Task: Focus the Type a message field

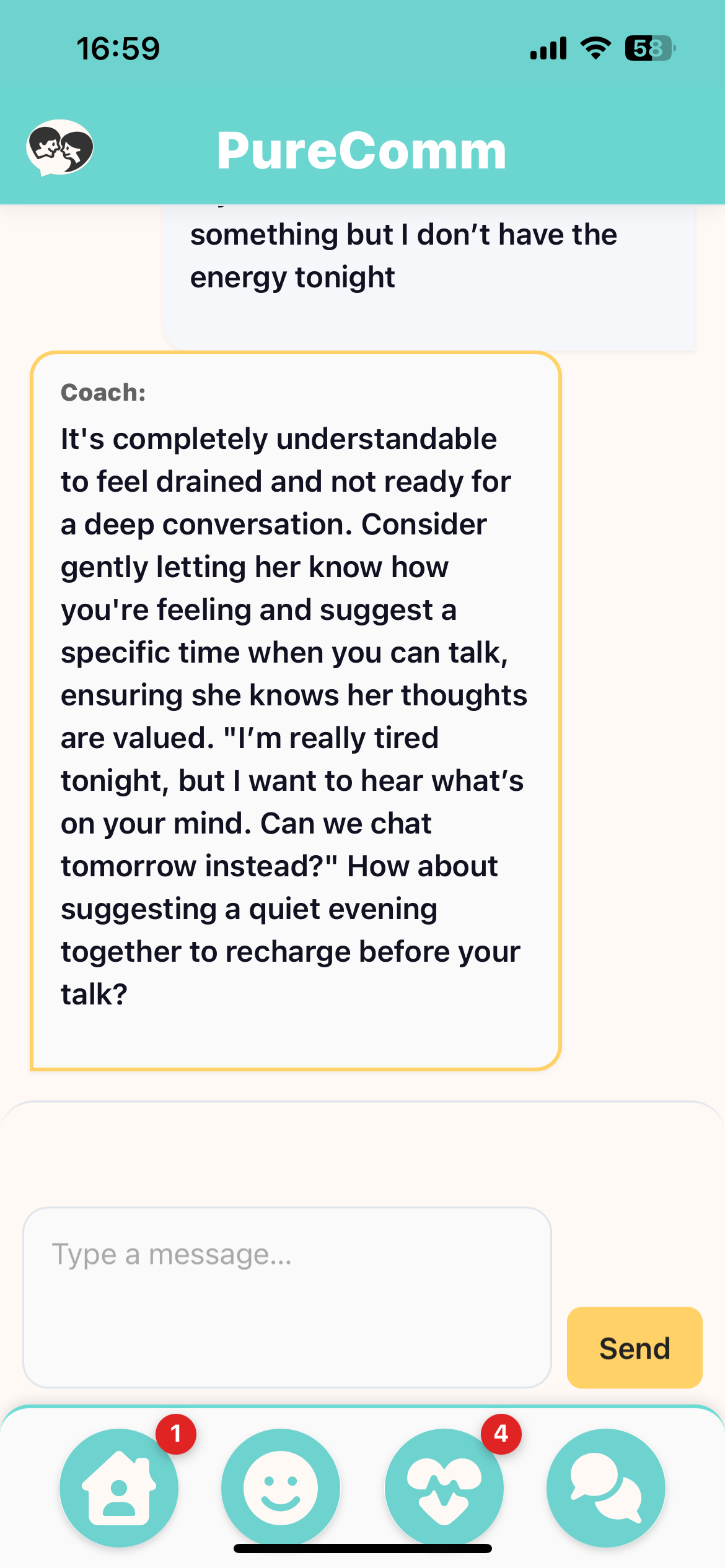Action: pyautogui.click(x=287, y=1297)
